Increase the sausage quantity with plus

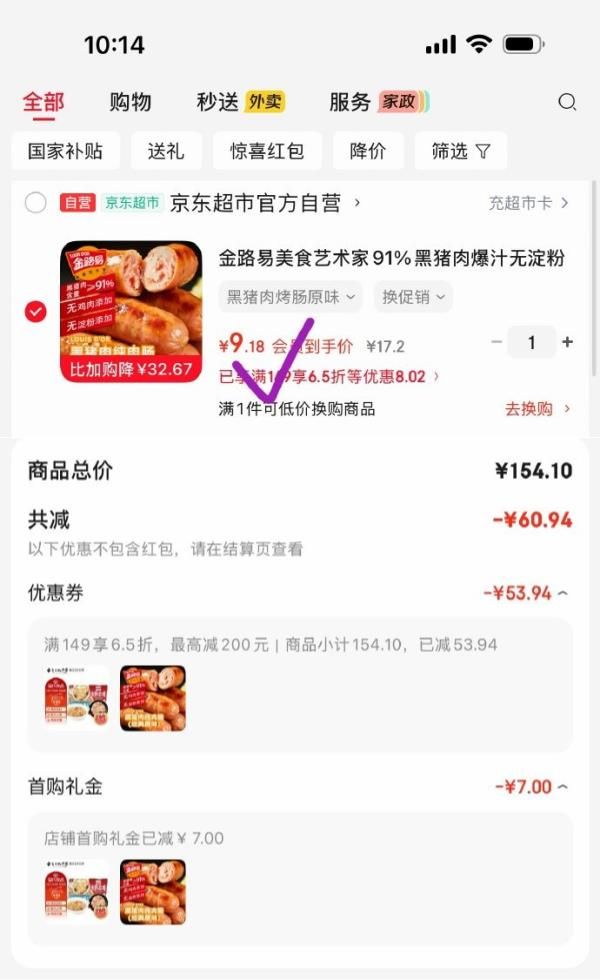(568, 342)
